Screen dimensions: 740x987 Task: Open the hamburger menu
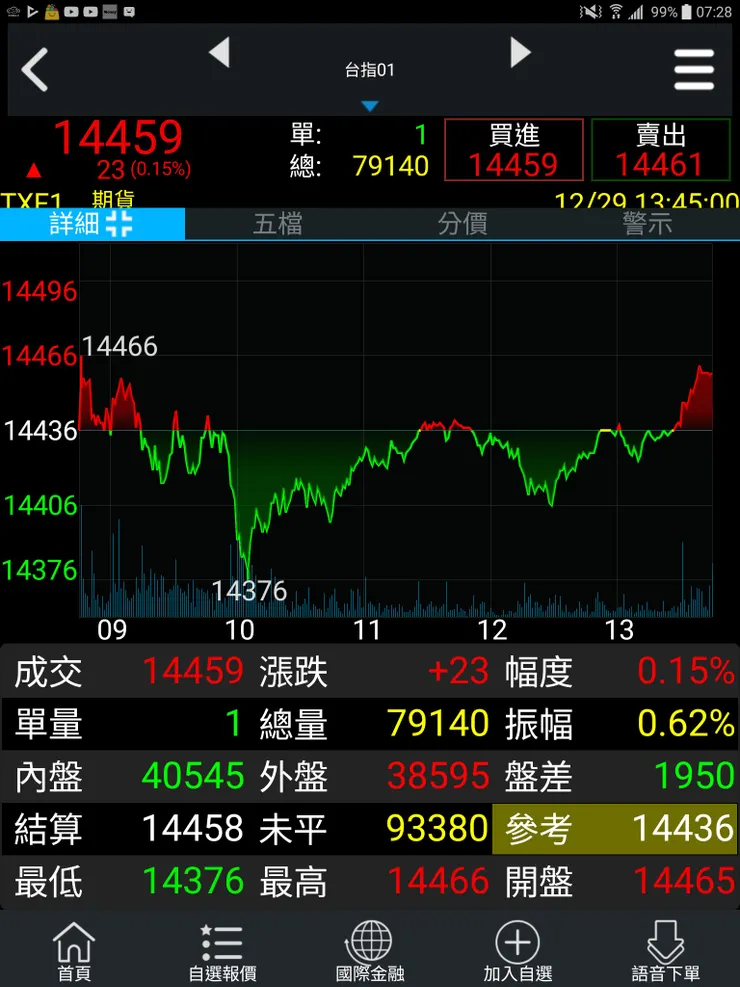(693, 71)
